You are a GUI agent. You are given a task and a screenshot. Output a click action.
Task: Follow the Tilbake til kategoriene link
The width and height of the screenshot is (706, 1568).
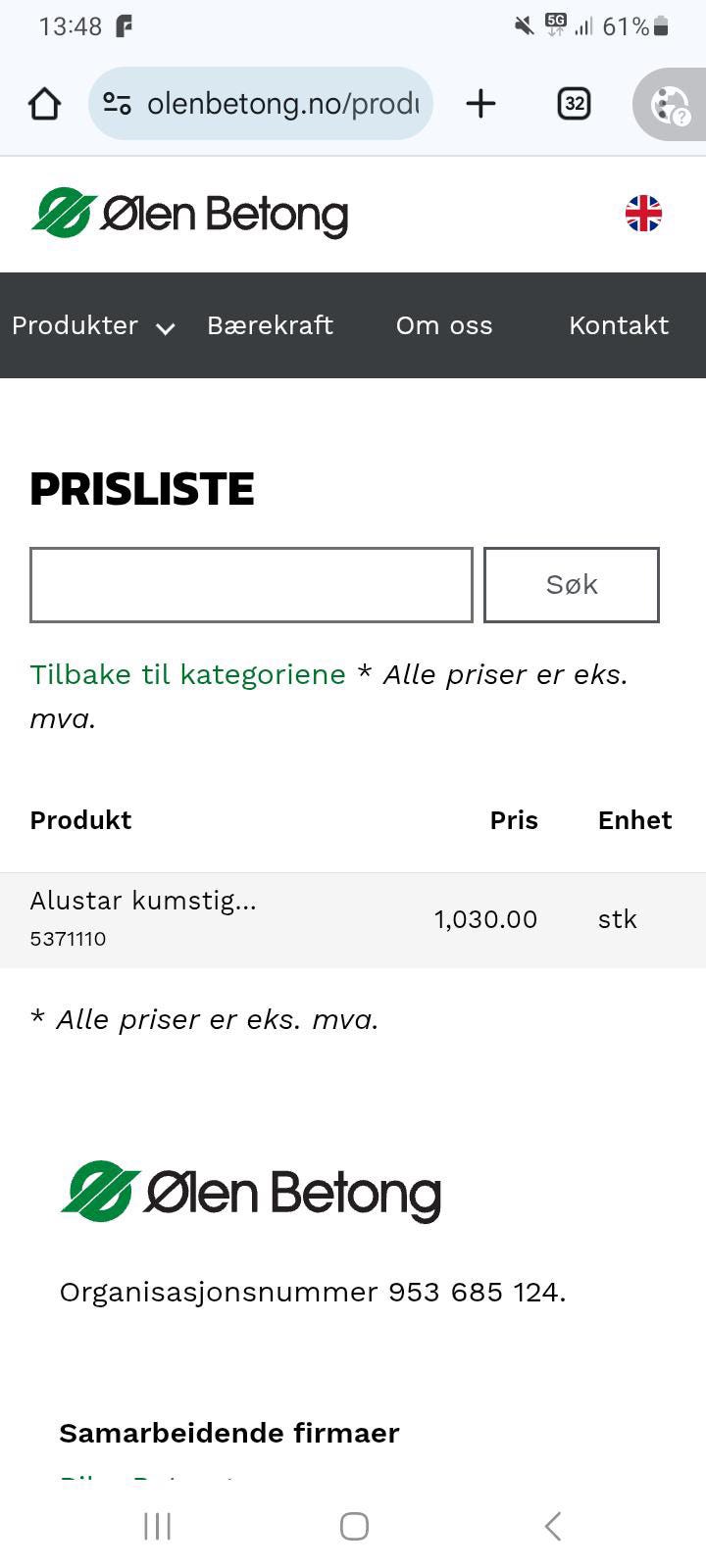(187, 674)
